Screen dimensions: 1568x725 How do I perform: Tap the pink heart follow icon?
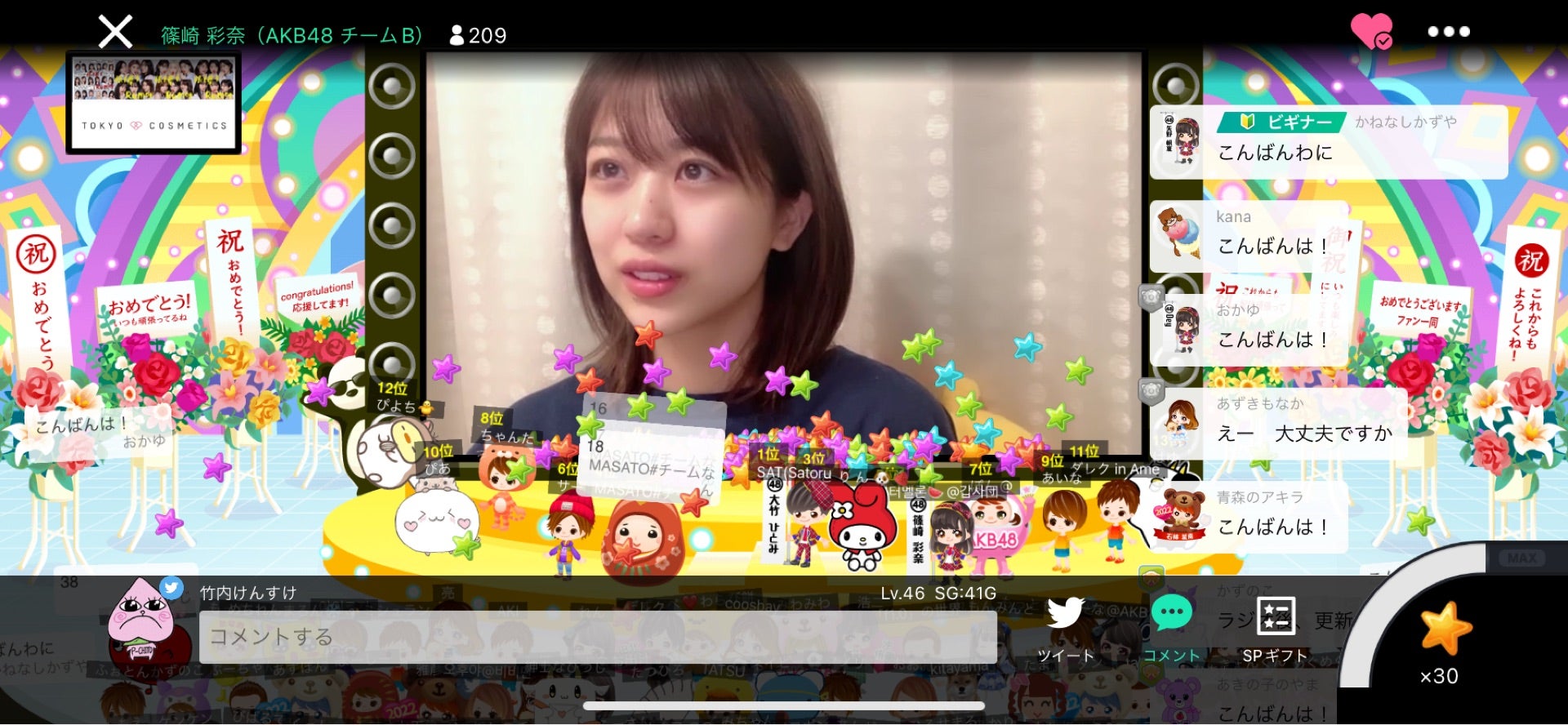point(1371,31)
